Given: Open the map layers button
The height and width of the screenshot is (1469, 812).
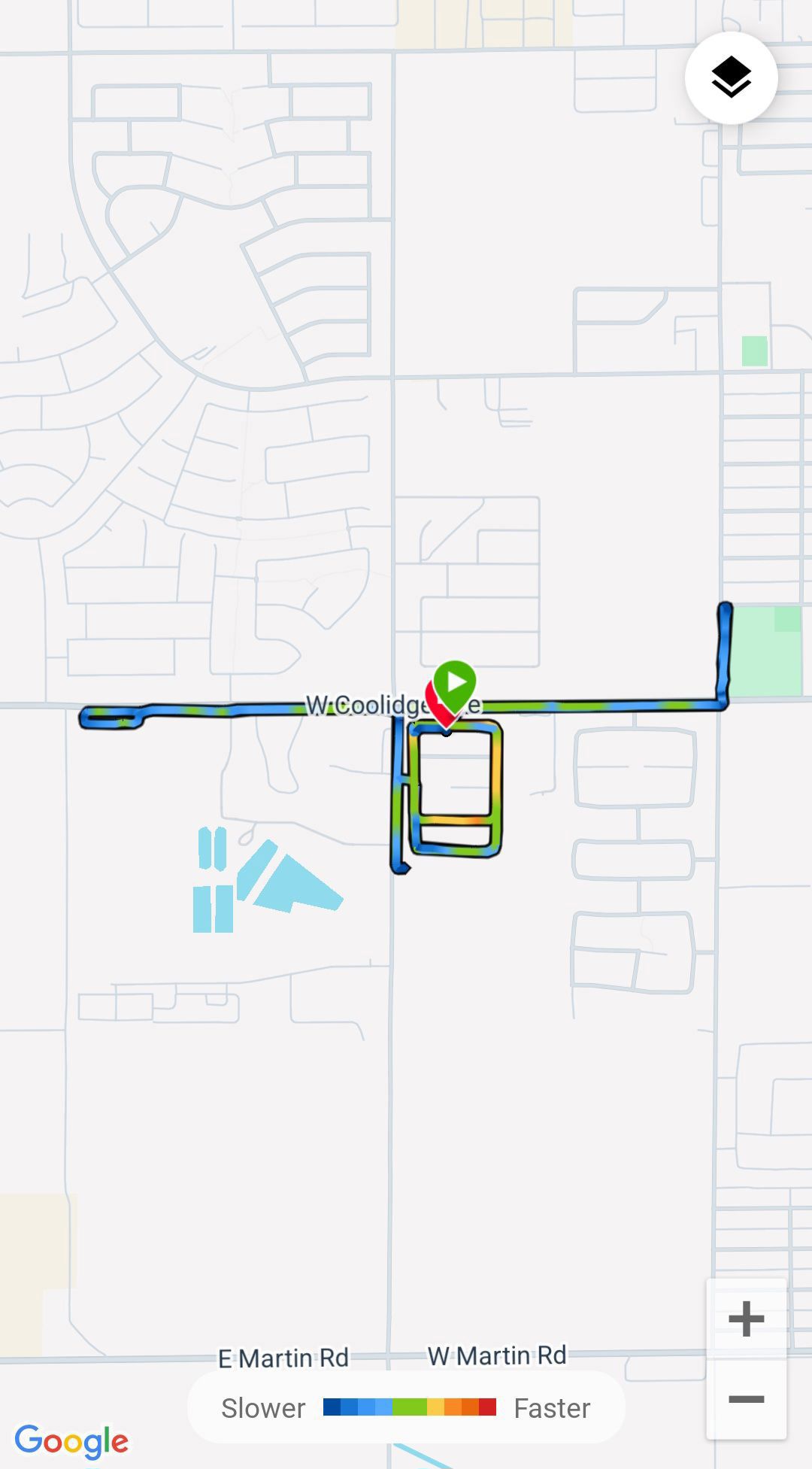Looking at the screenshot, I should (x=731, y=77).
